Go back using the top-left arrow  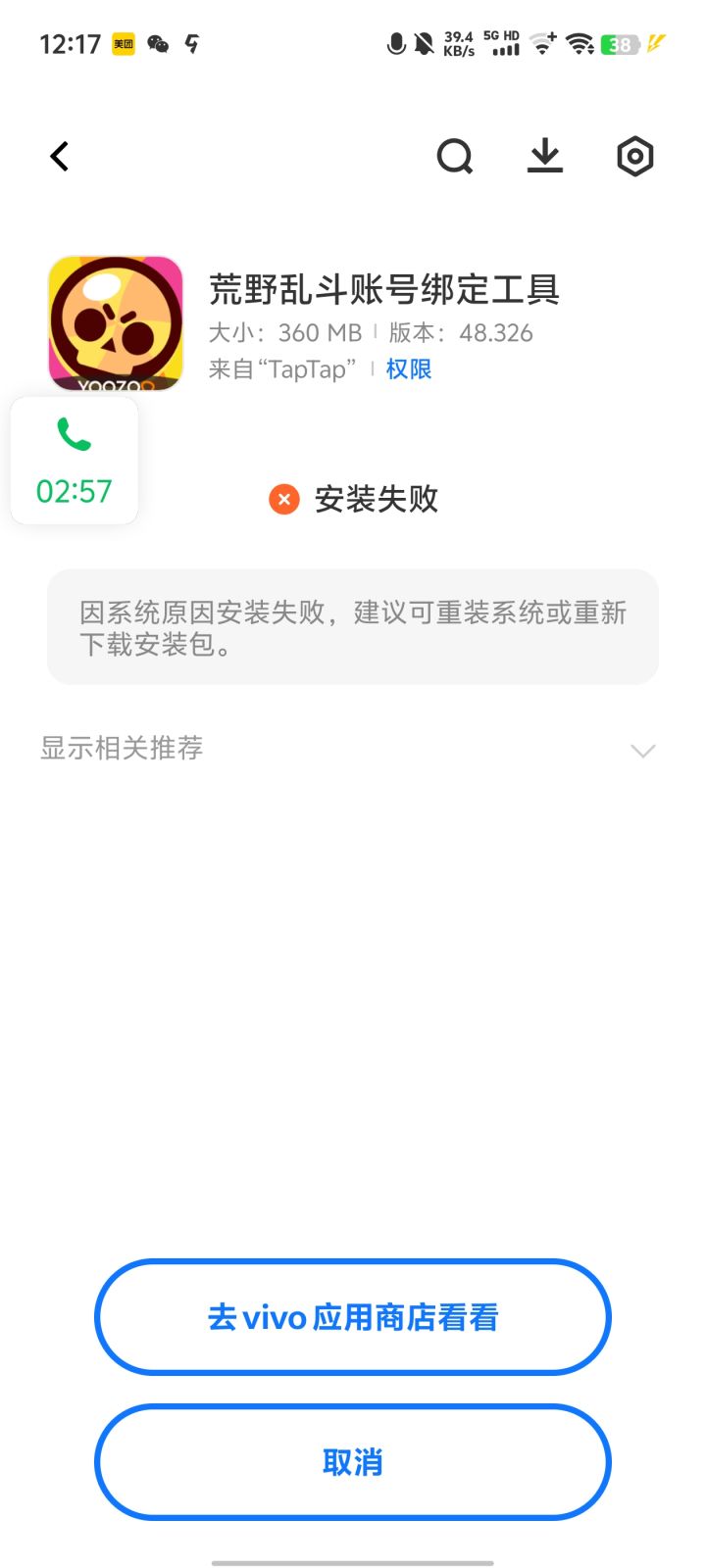pyautogui.click(x=60, y=157)
